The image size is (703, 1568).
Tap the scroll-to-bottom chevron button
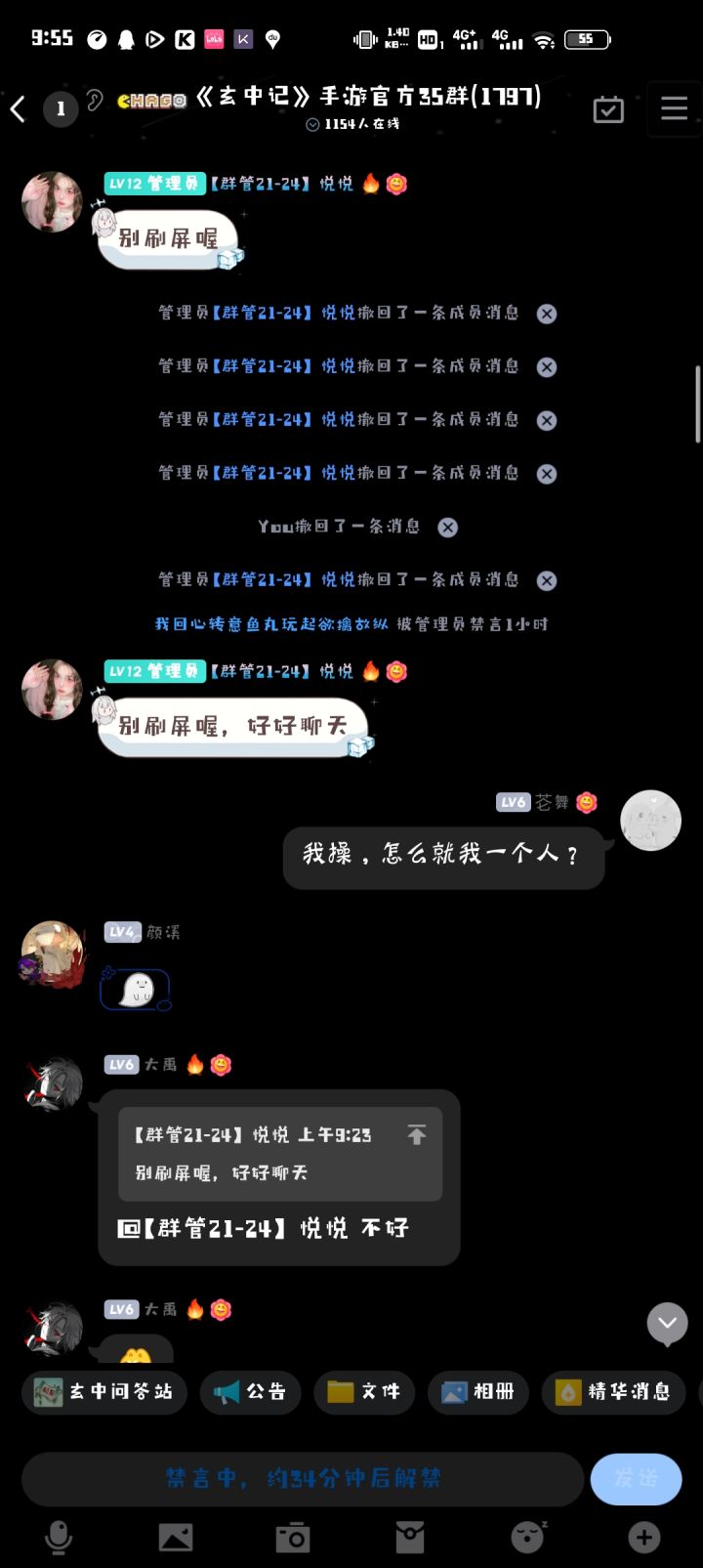[667, 1324]
